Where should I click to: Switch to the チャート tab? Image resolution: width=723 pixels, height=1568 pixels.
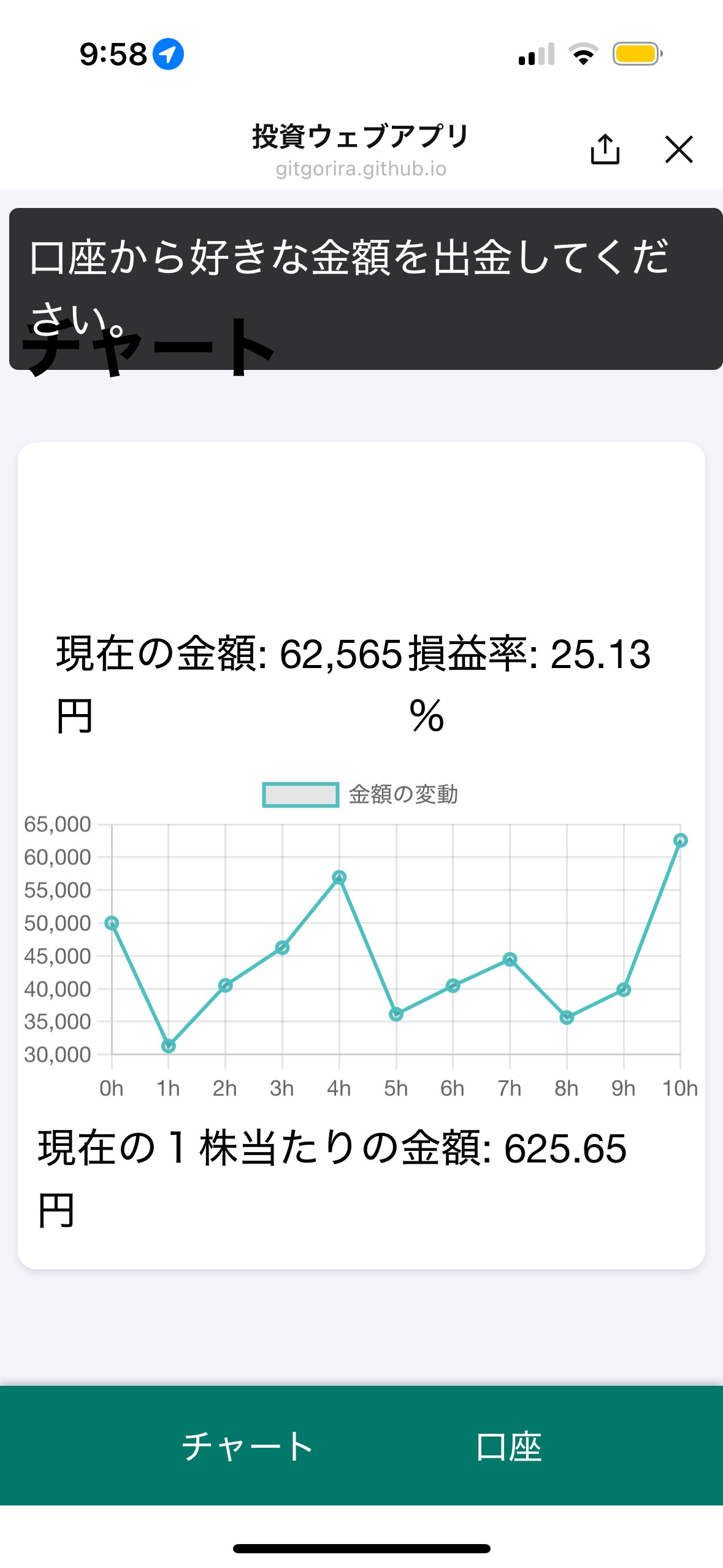click(248, 1446)
